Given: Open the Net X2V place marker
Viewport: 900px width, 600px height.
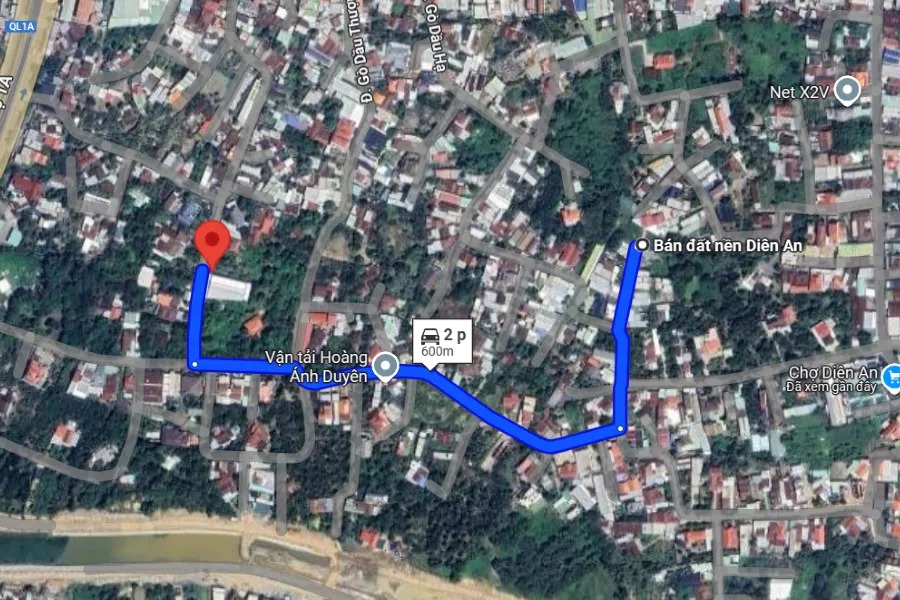Looking at the screenshot, I should [848, 90].
